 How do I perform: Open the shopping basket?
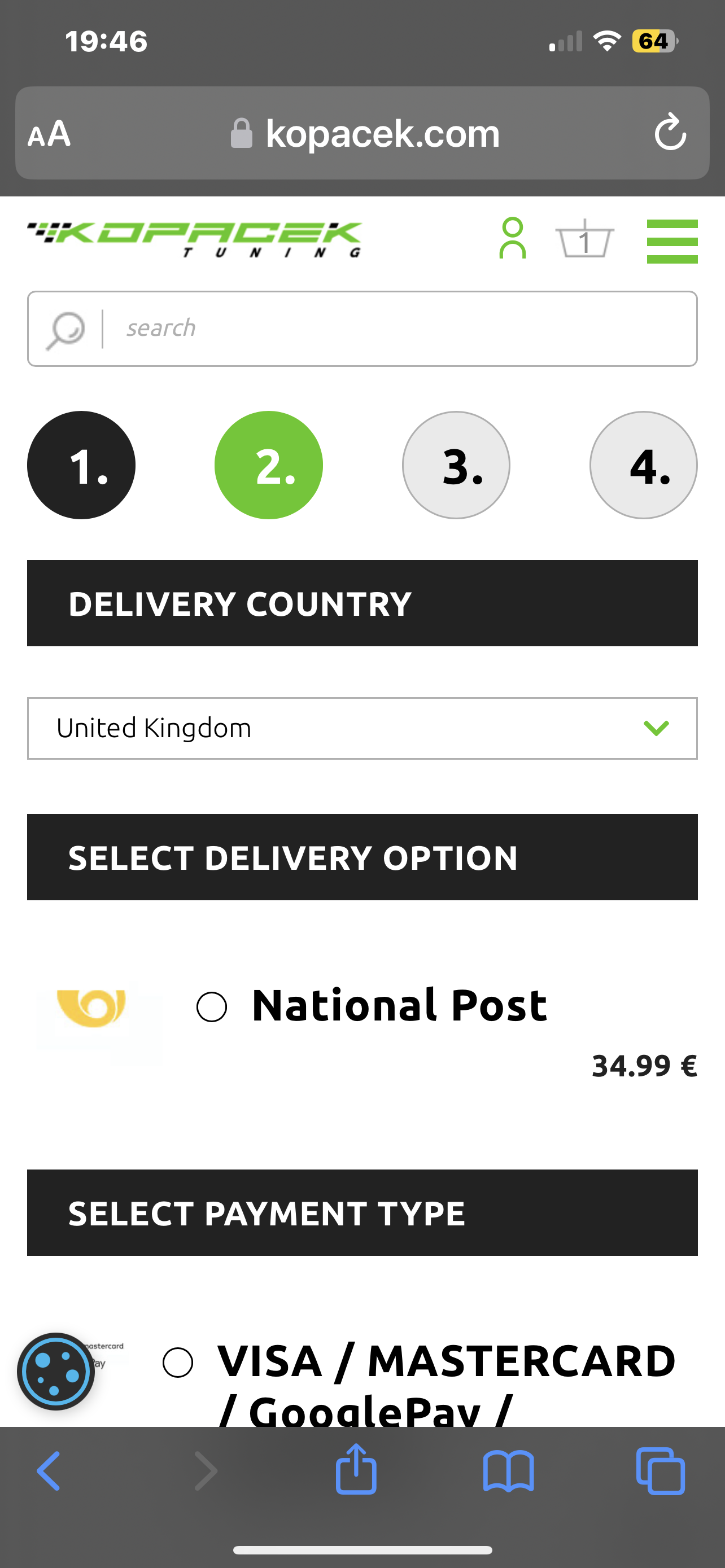pyautogui.click(x=584, y=239)
